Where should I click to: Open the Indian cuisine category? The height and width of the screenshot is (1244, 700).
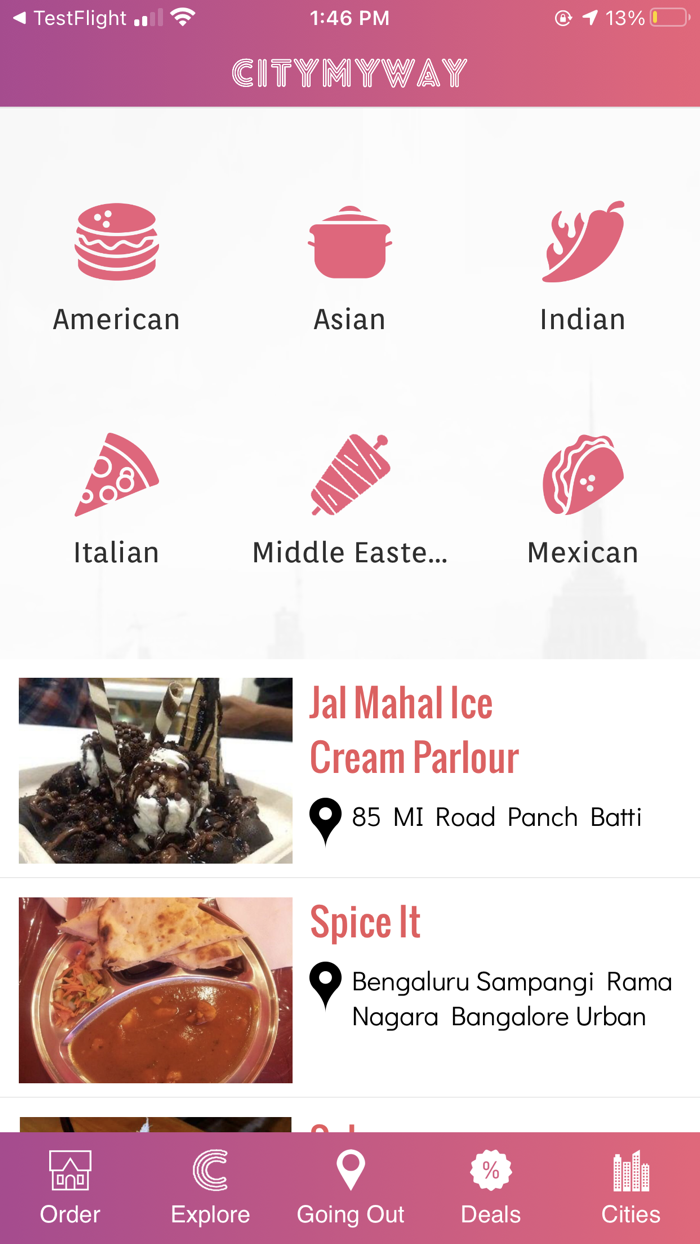pyautogui.click(x=582, y=267)
